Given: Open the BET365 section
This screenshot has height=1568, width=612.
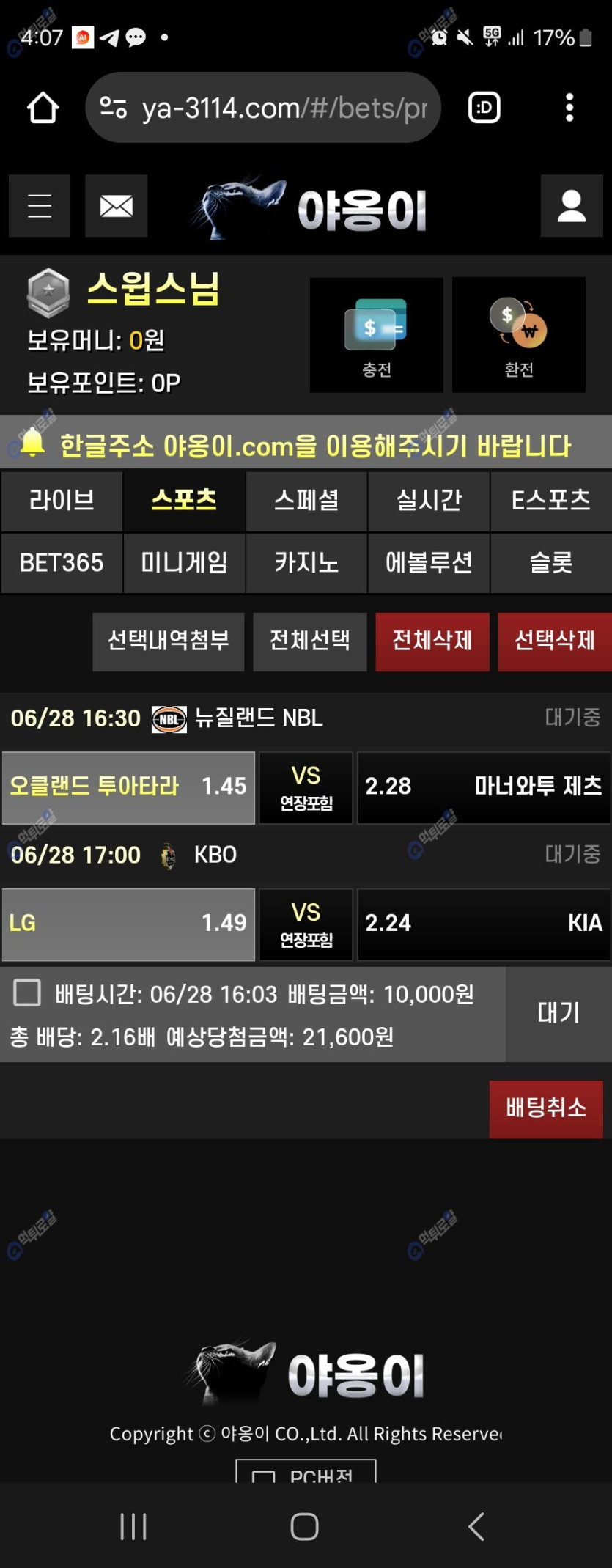Looking at the screenshot, I should click(x=62, y=563).
